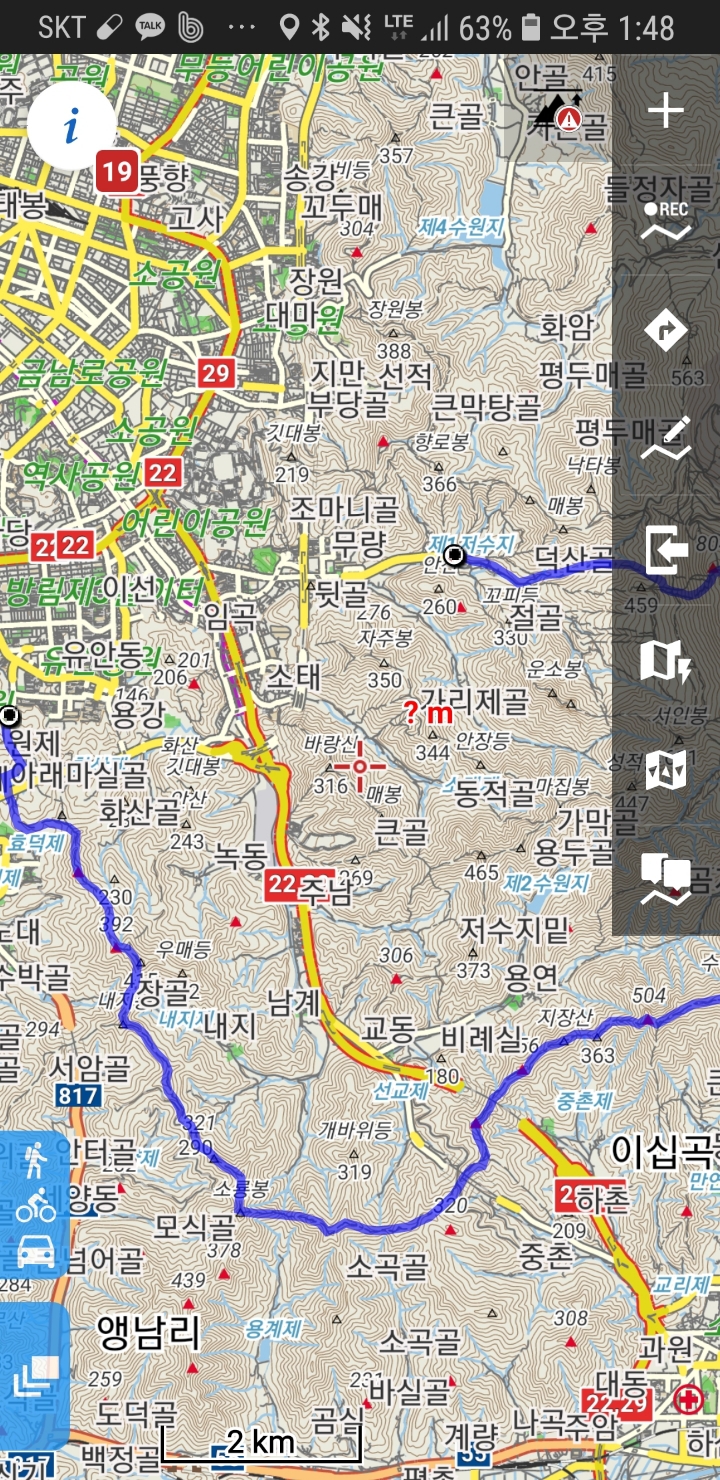The width and height of the screenshot is (720, 1480).
Task: Open the info button
Action: pyautogui.click(x=71, y=127)
